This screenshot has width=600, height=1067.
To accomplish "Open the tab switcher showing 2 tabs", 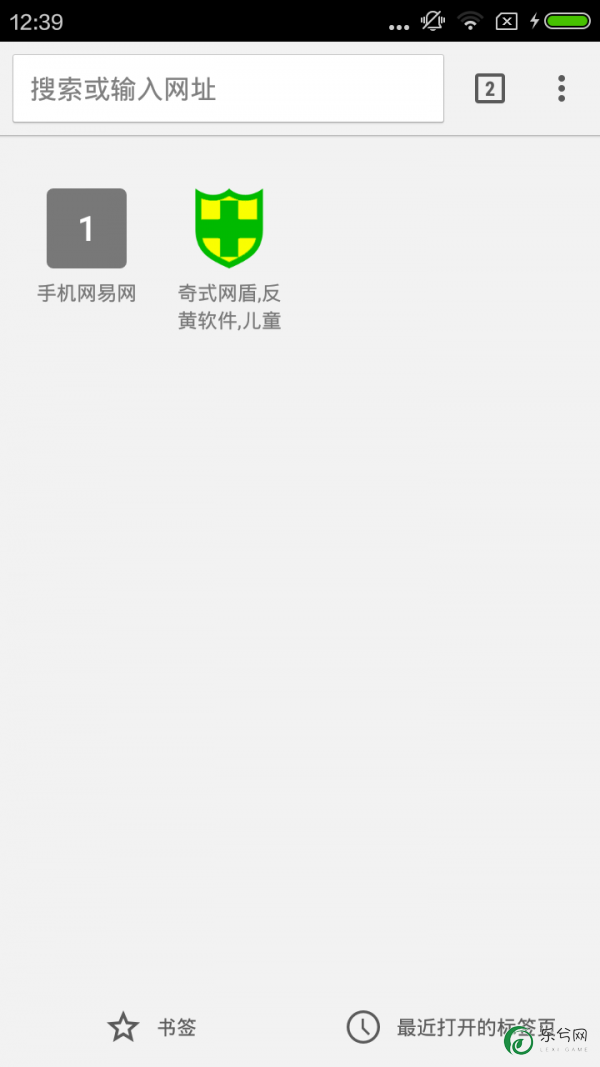I will click(x=489, y=89).
